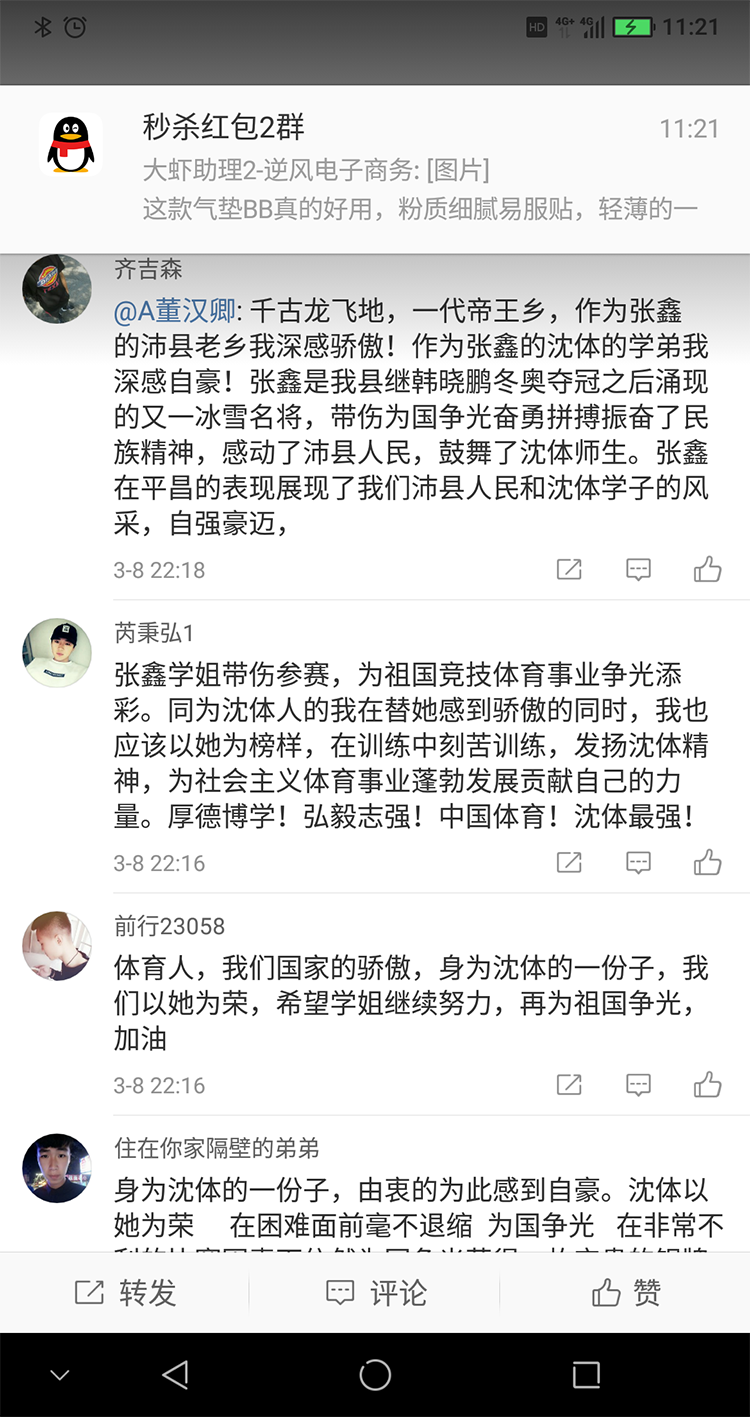
Task: Reply to 芮秉弘1's comment
Action: pyautogui.click(x=638, y=862)
